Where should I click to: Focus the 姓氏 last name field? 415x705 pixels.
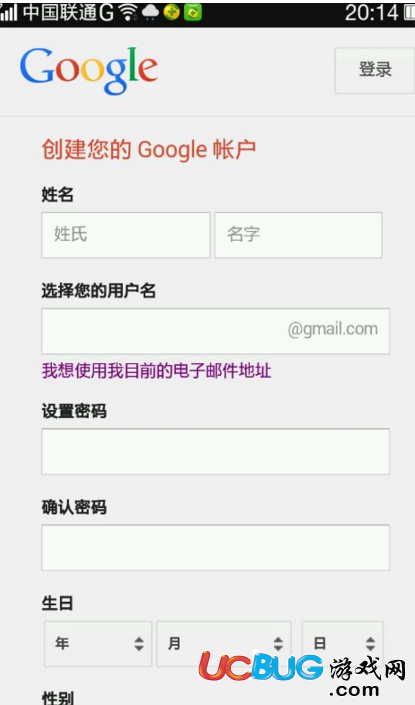point(125,235)
